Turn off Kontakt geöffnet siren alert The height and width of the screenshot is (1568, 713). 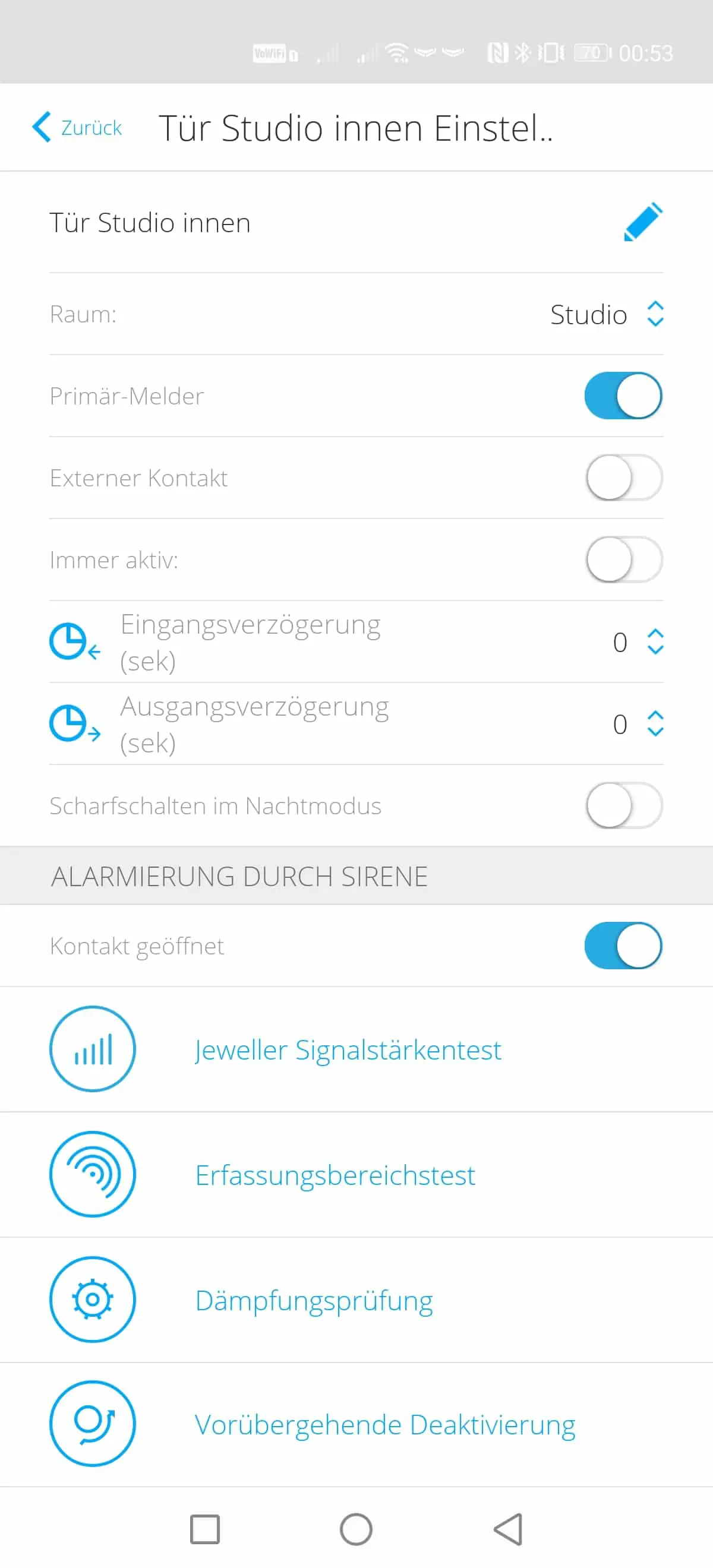point(623,946)
